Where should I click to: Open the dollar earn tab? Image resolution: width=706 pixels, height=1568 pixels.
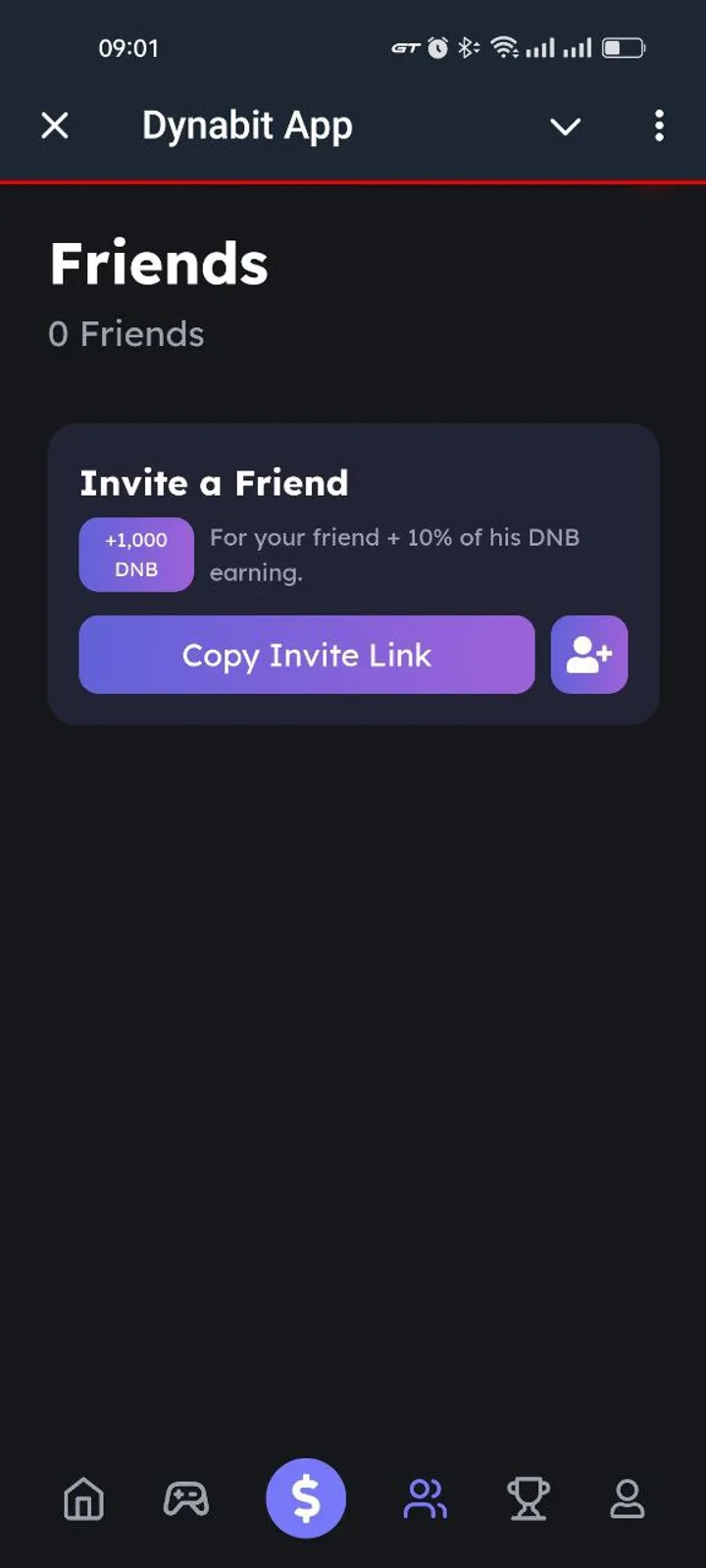click(306, 1498)
